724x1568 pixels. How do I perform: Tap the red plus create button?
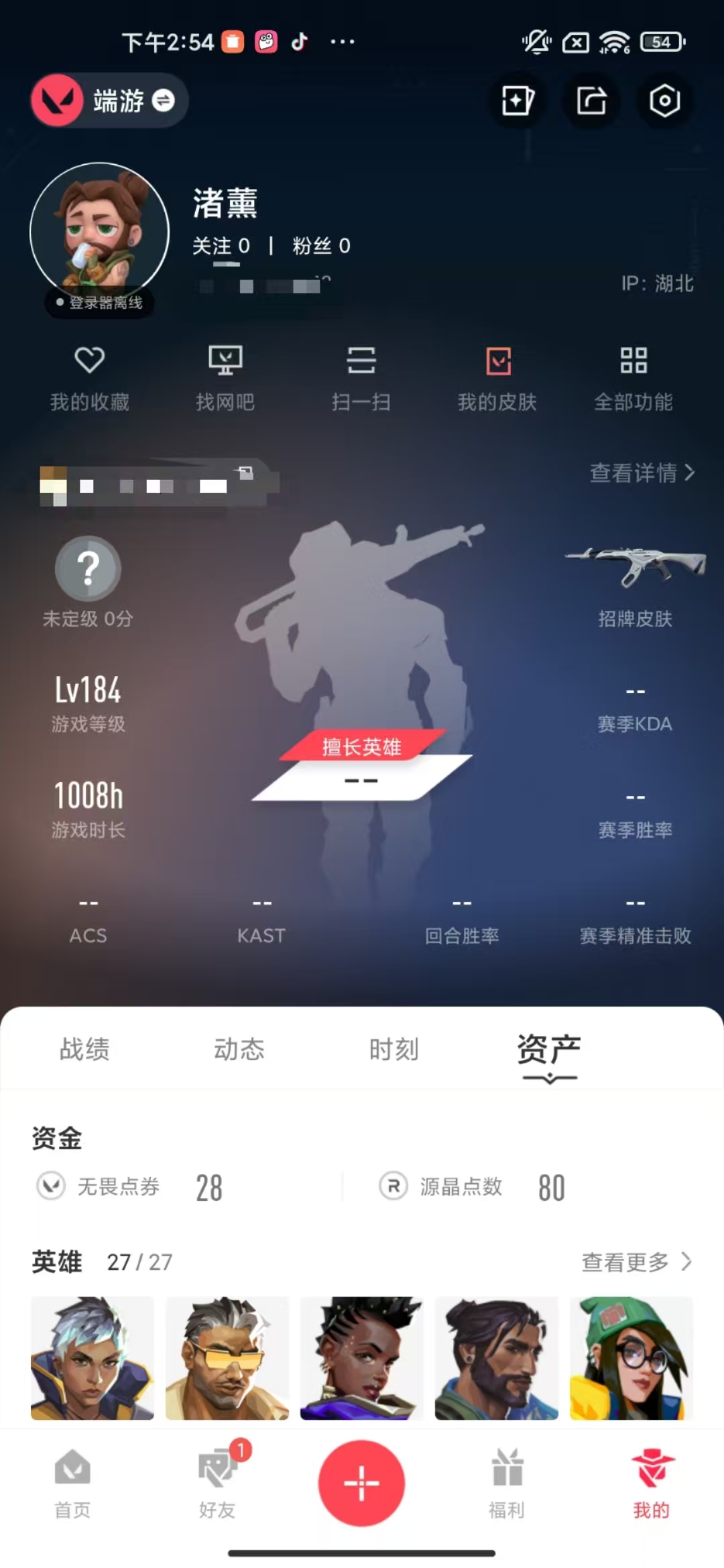[361, 1483]
